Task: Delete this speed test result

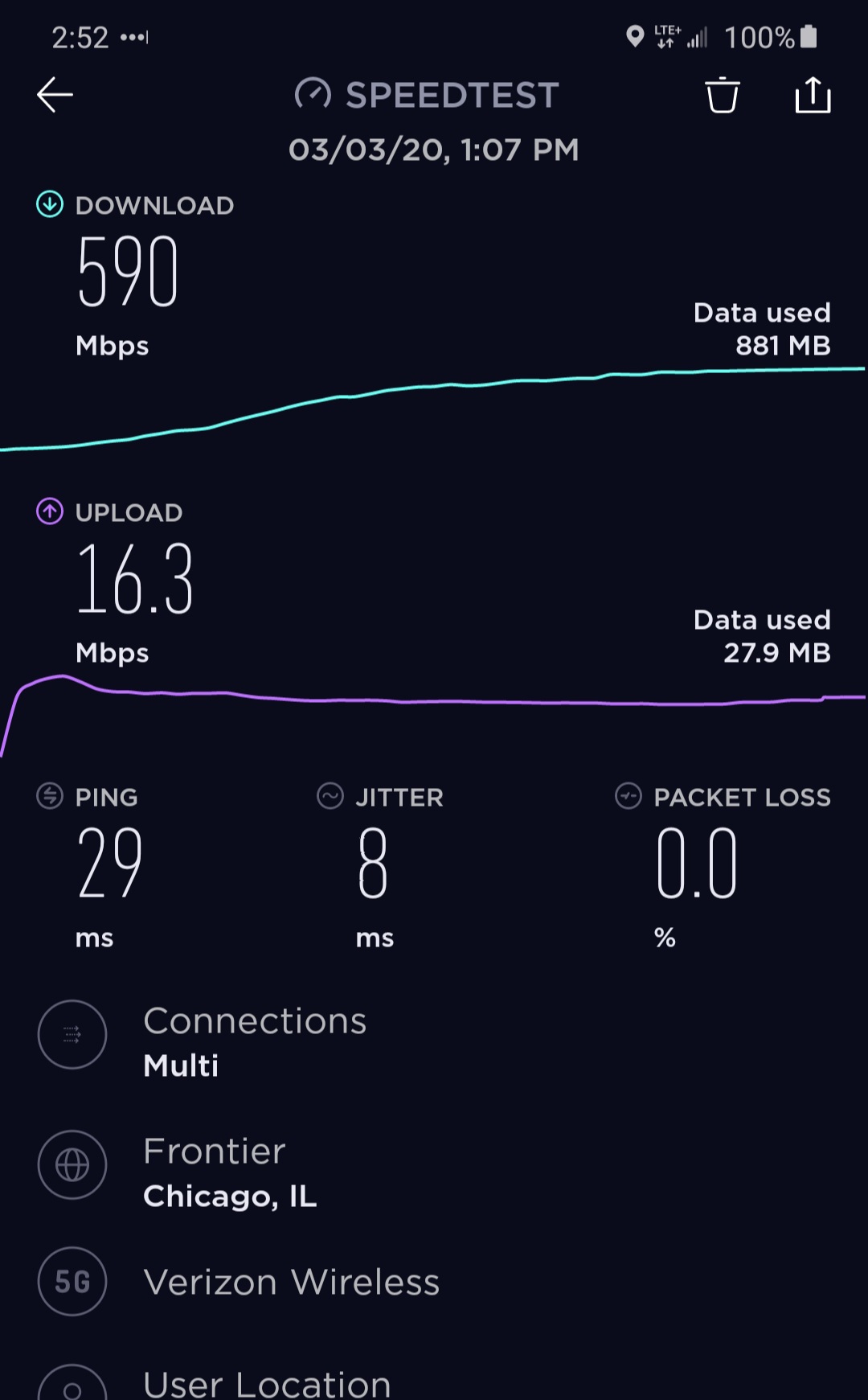Action: point(722,95)
